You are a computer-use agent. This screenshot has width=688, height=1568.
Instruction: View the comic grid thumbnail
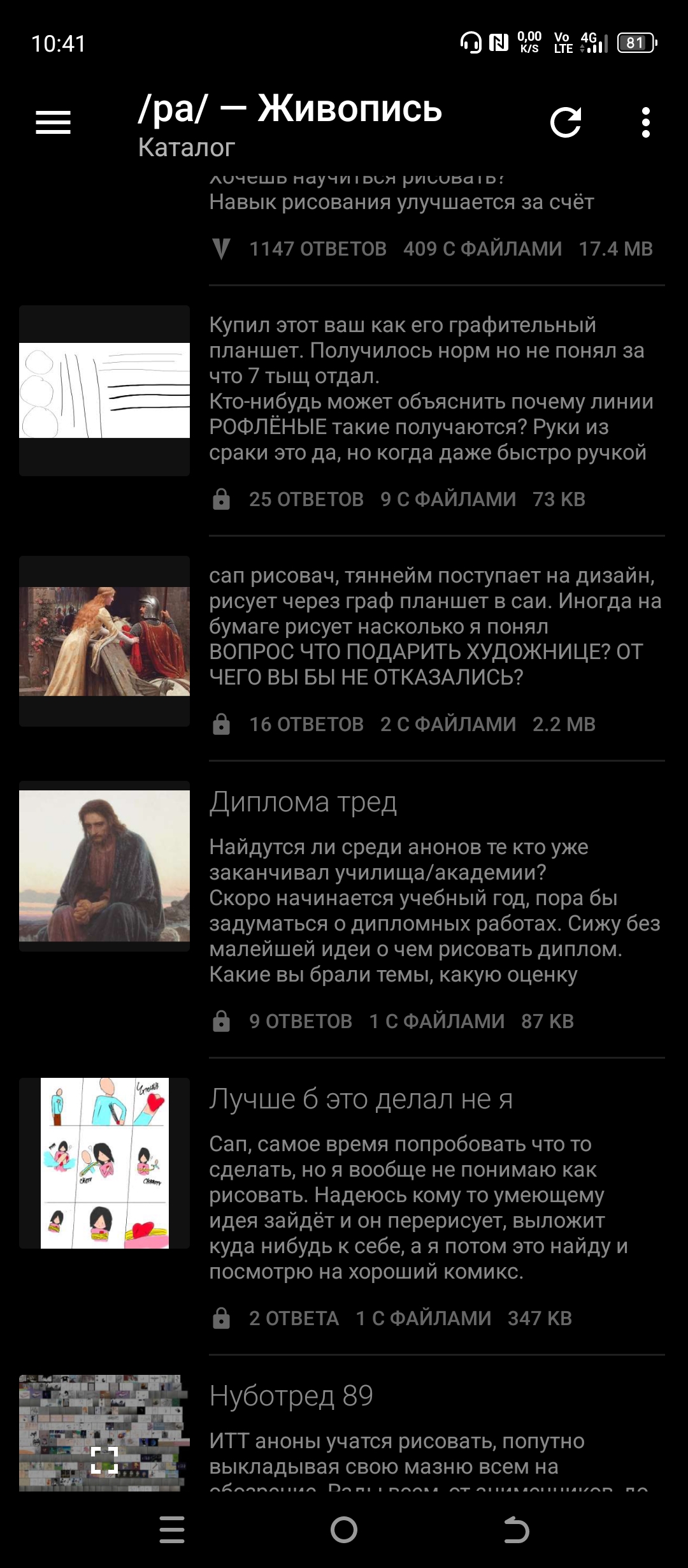104,1163
